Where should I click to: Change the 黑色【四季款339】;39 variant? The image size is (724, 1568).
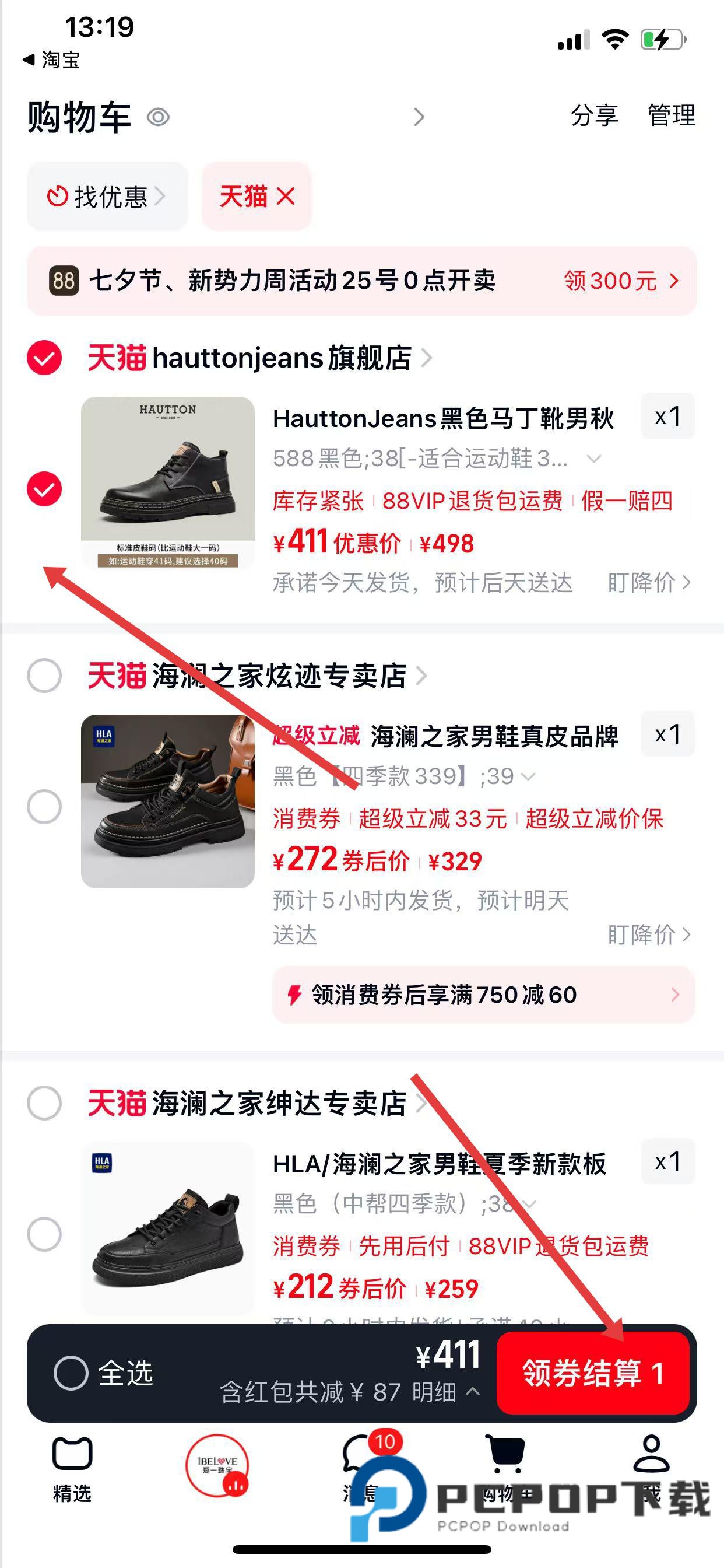(527, 776)
